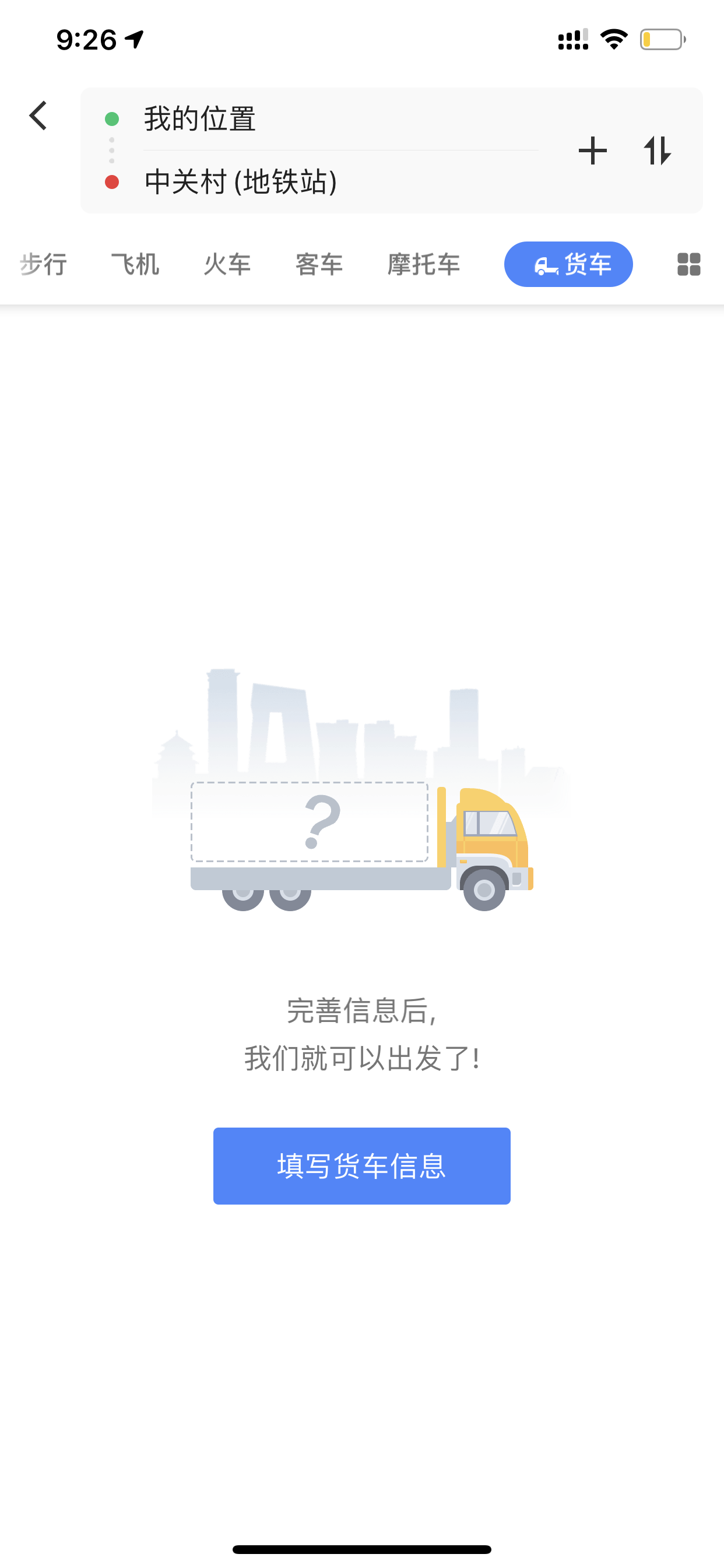
Task: Change destination 中关村 (地铁站)
Action: (340, 182)
